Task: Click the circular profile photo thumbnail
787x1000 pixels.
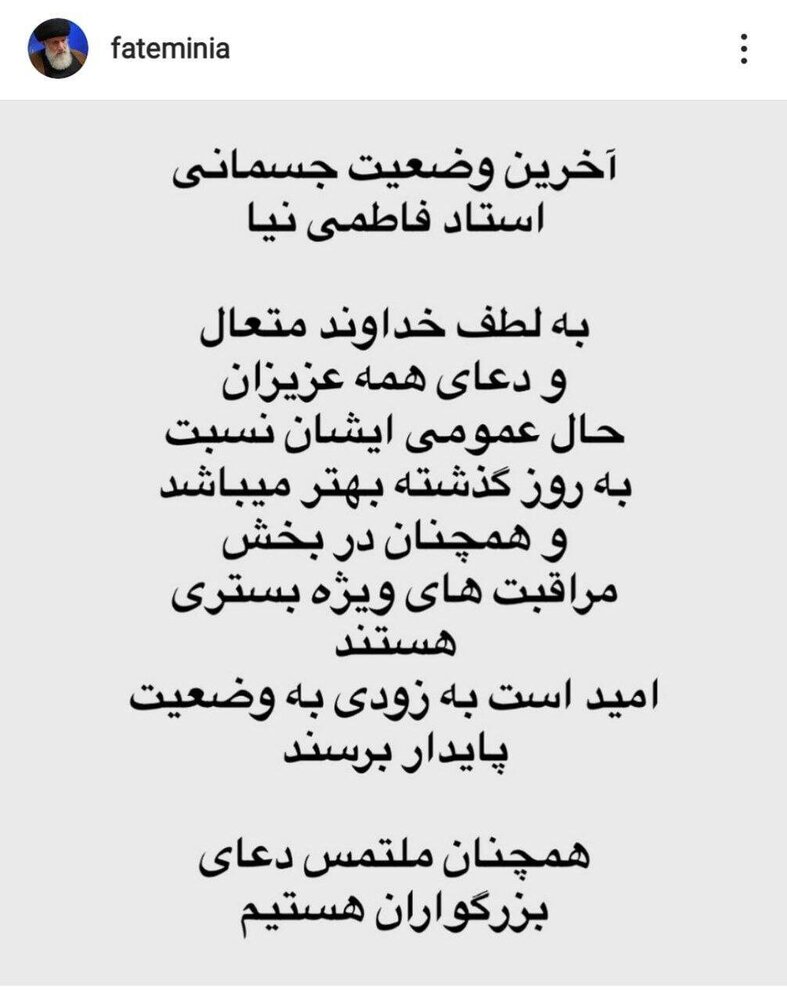Action: coord(58,45)
